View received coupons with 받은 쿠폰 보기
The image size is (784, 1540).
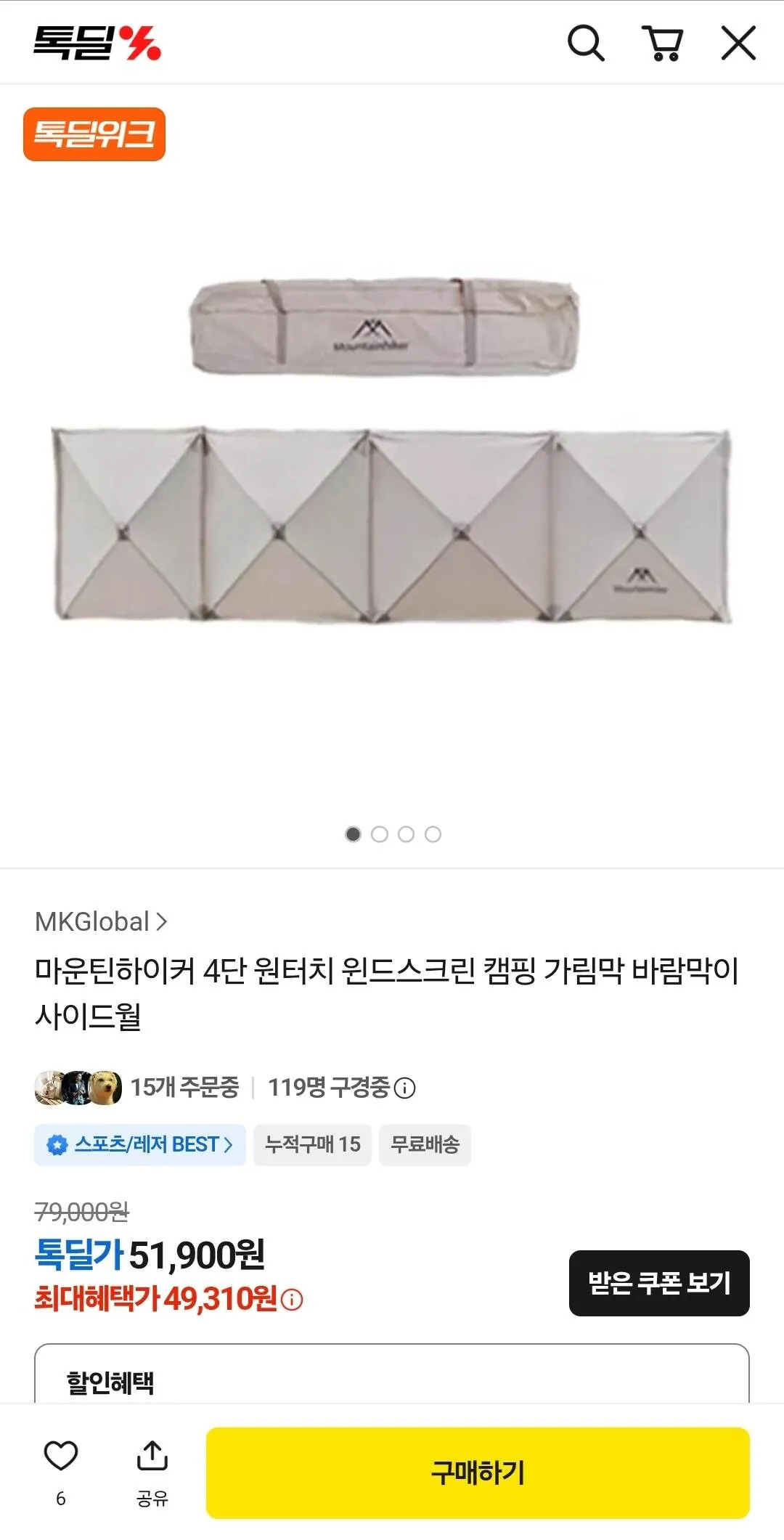(659, 1283)
